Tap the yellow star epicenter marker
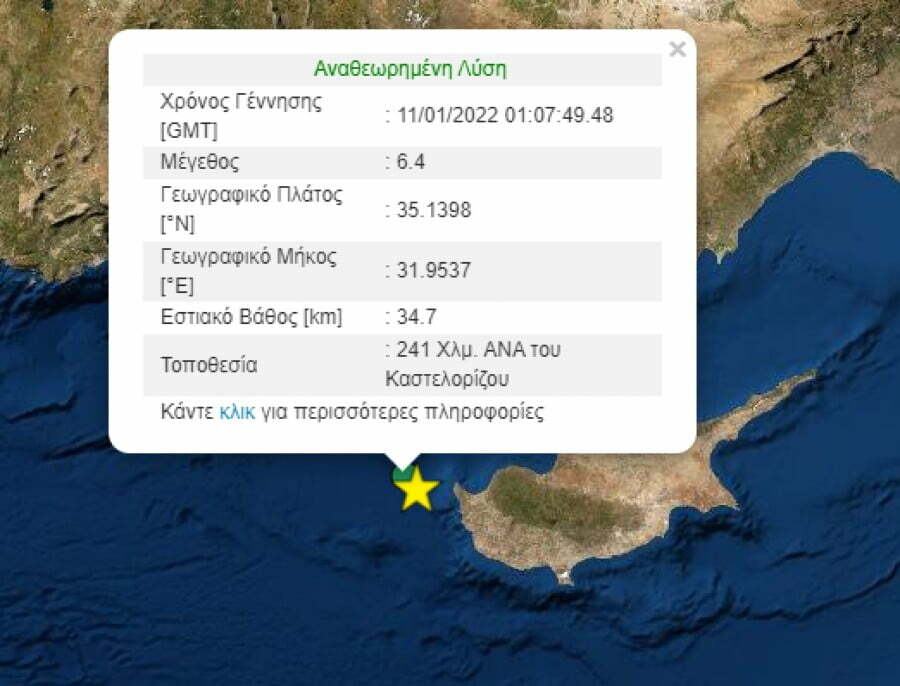The width and height of the screenshot is (900, 686). 416,490
